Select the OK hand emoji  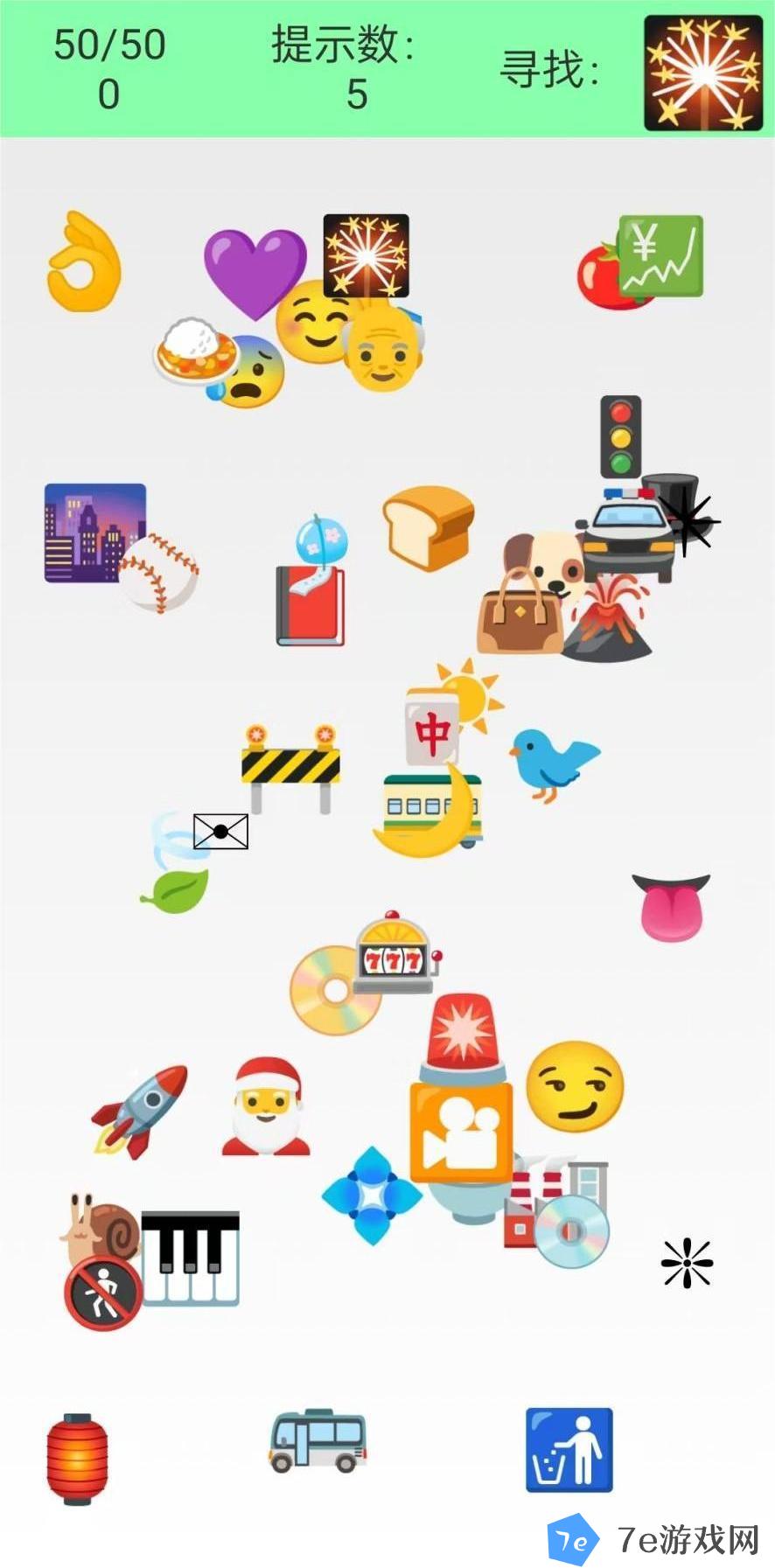click(83, 261)
